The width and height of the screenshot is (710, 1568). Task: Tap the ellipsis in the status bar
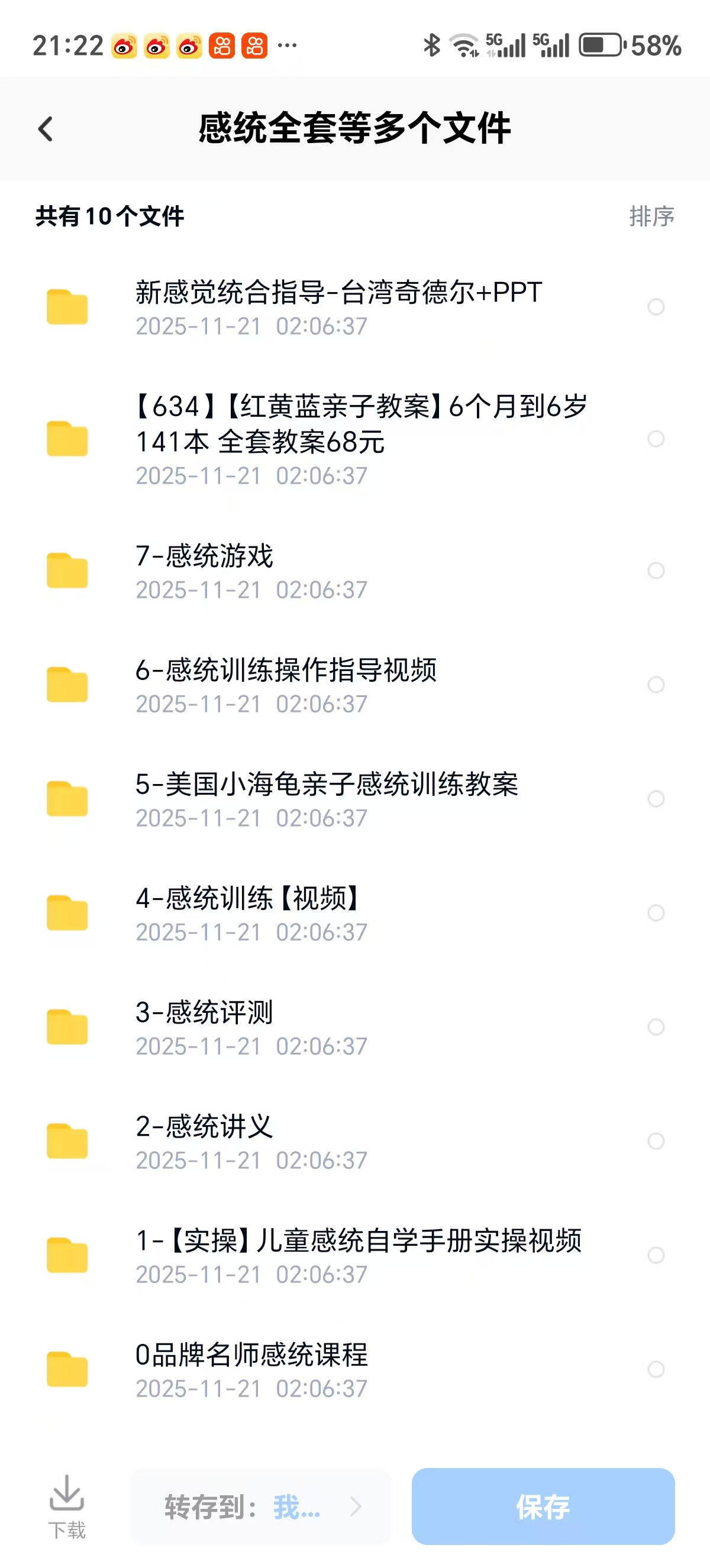pyautogui.click(x=285, y=45)
